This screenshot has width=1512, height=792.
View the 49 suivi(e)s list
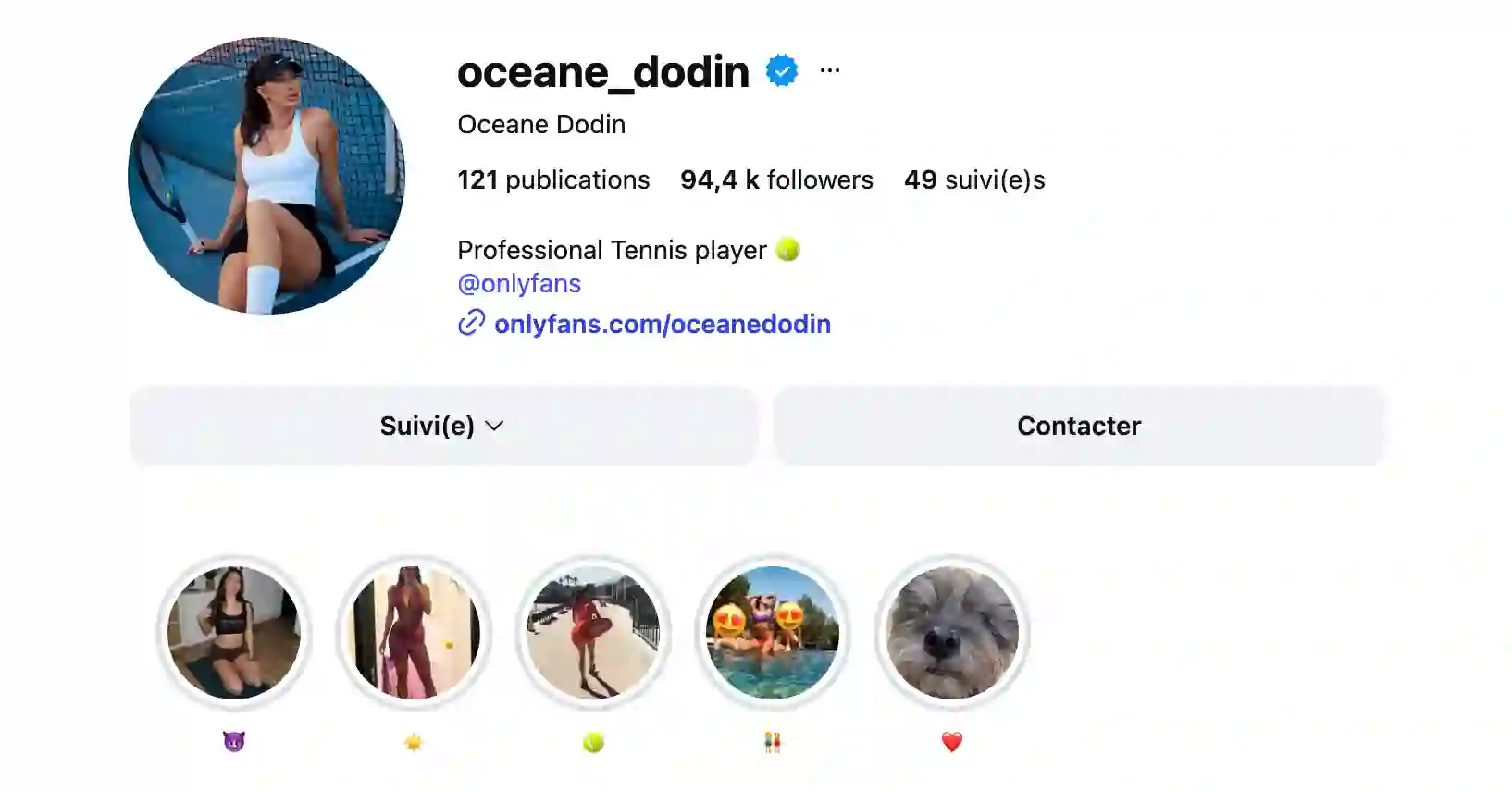[974, 179]
